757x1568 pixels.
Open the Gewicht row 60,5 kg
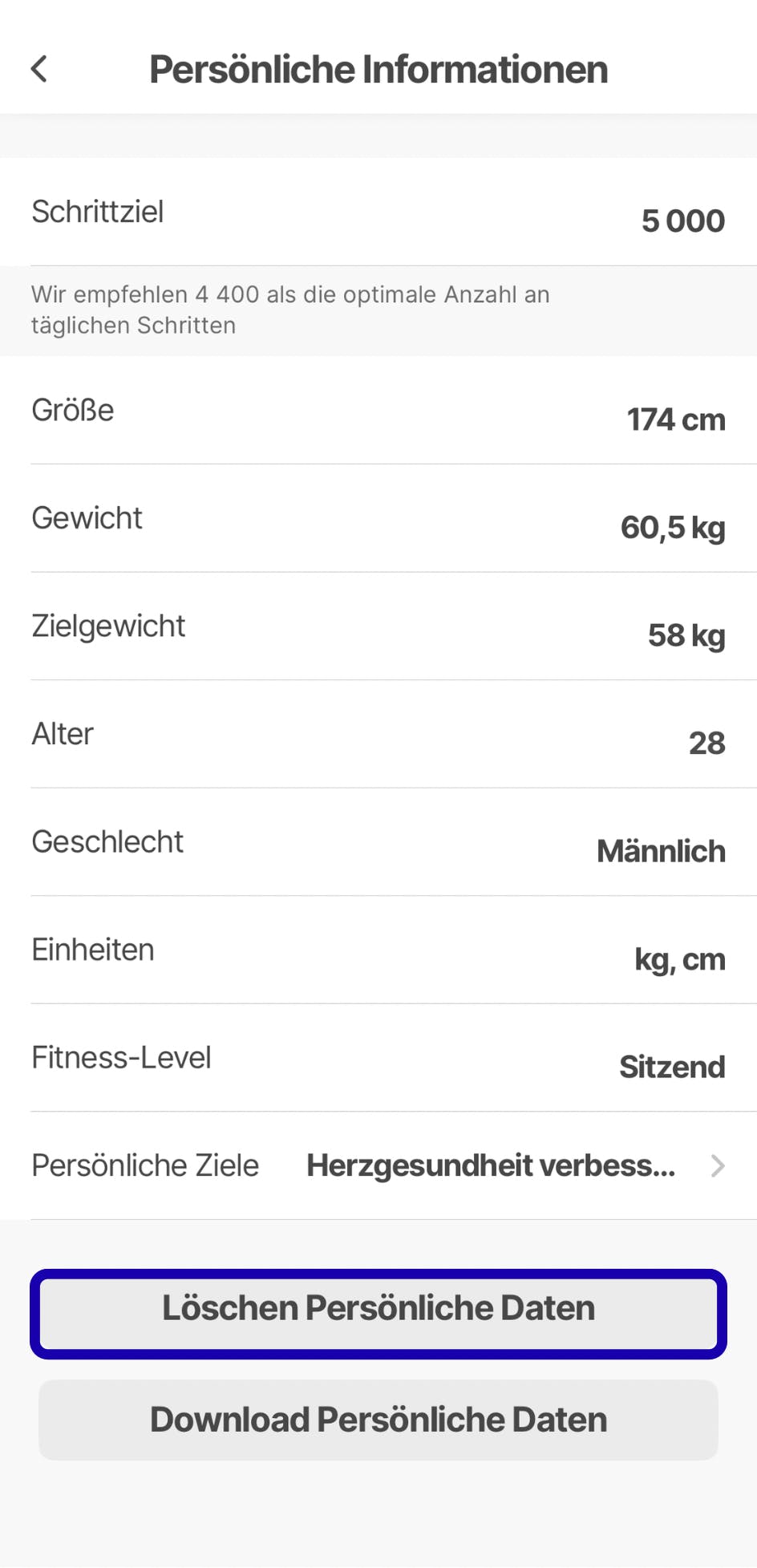click(x=672, y=528)
